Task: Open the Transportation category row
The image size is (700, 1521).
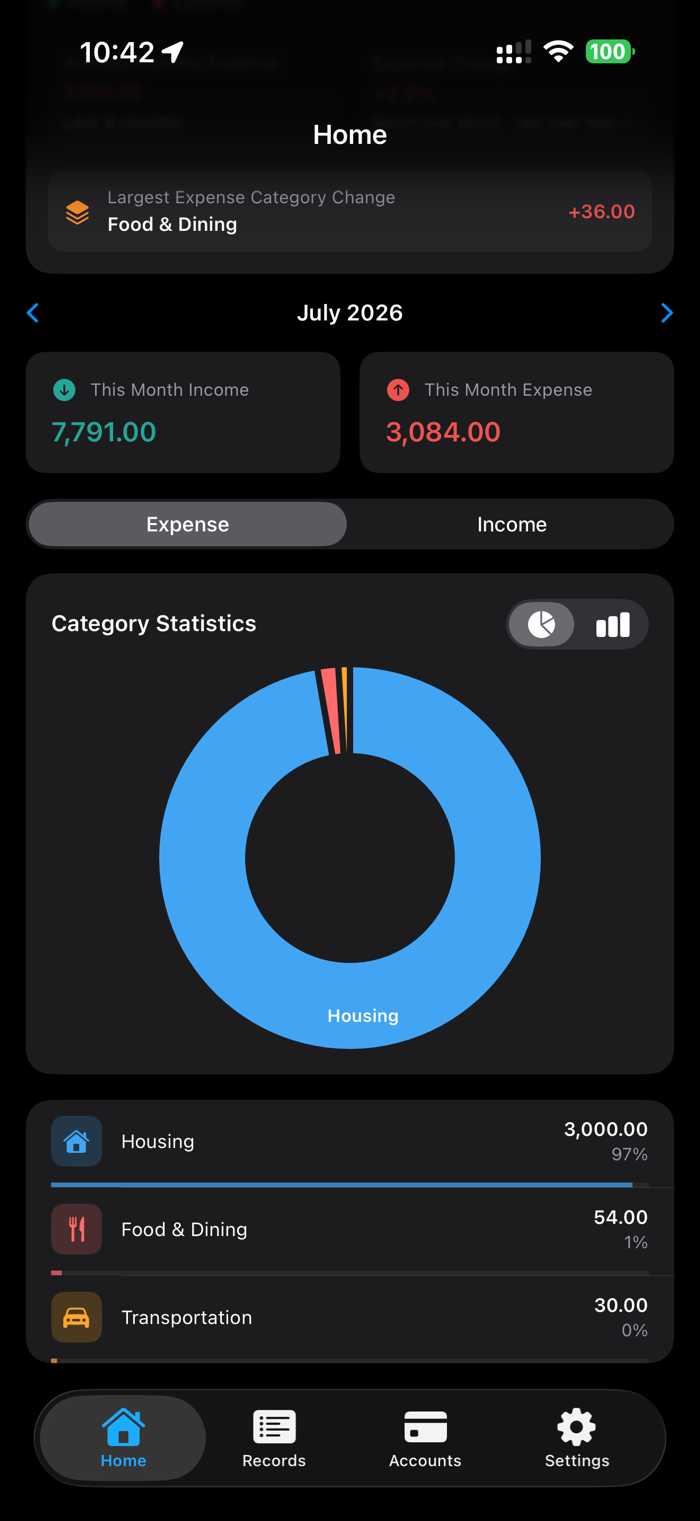Action: [350, 1319]
